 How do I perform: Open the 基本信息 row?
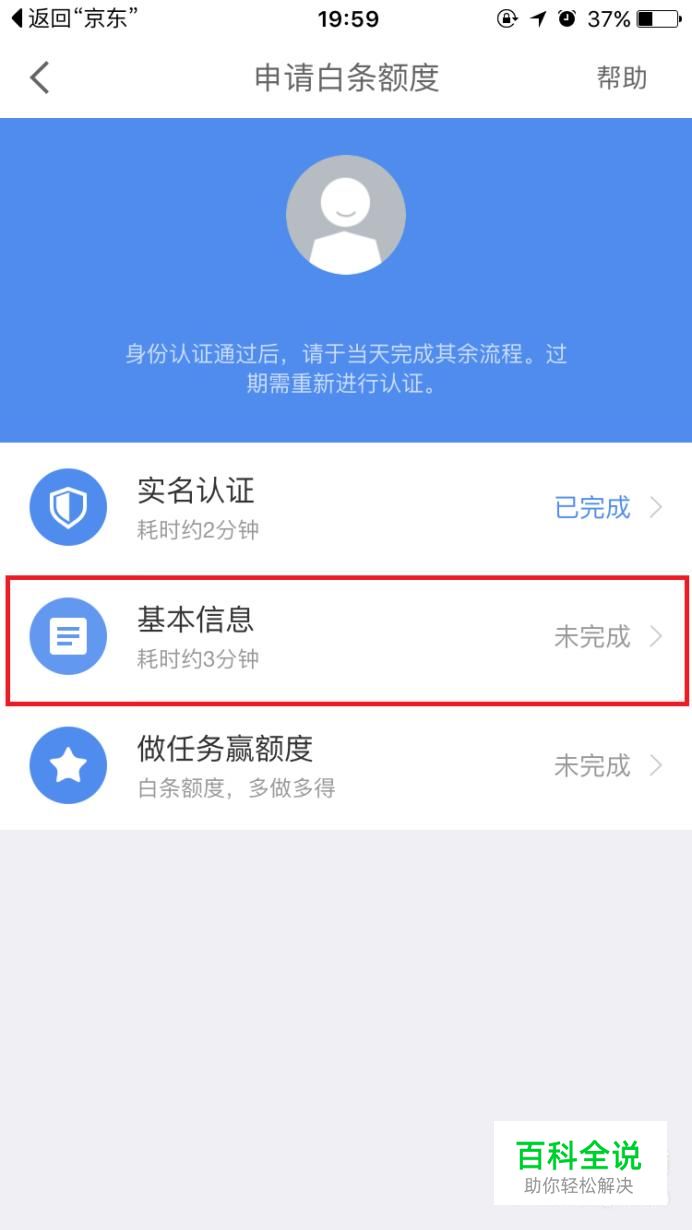pos(346,637)
